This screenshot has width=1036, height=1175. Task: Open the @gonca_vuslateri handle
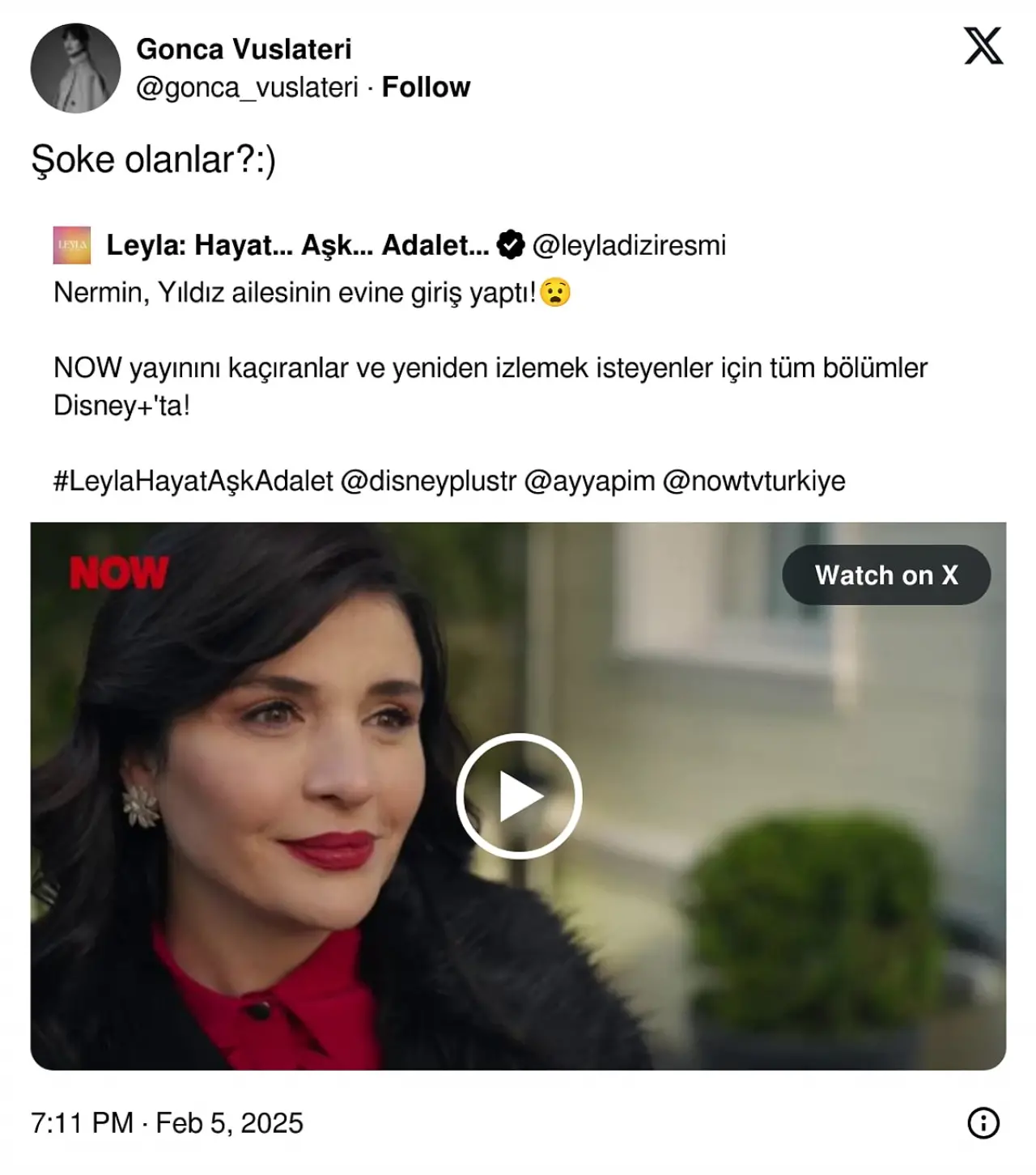pyautogui.click(x=247, y=87)
